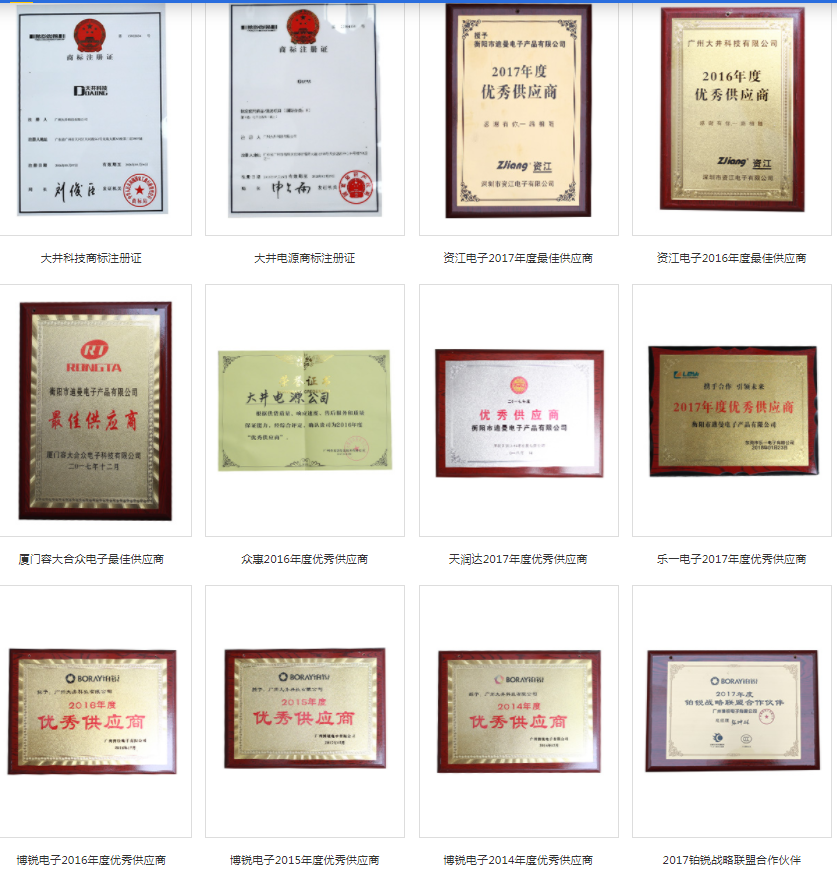This screenshot has width=837, height=869.
Task: Open 天润达2017年度优秀供应商 plaque
Action: (518, 410)
